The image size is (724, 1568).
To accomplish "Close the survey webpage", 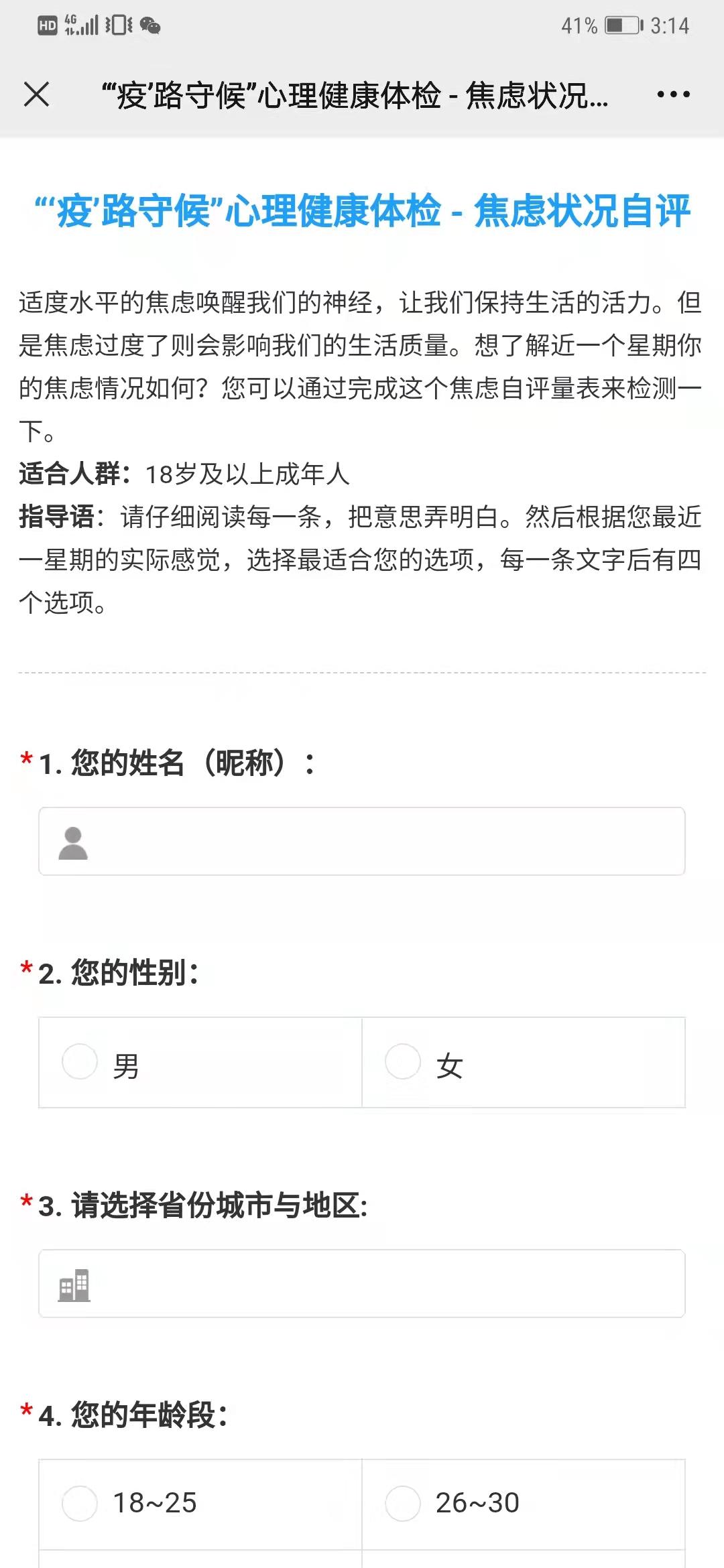I will tap(36, 94).
